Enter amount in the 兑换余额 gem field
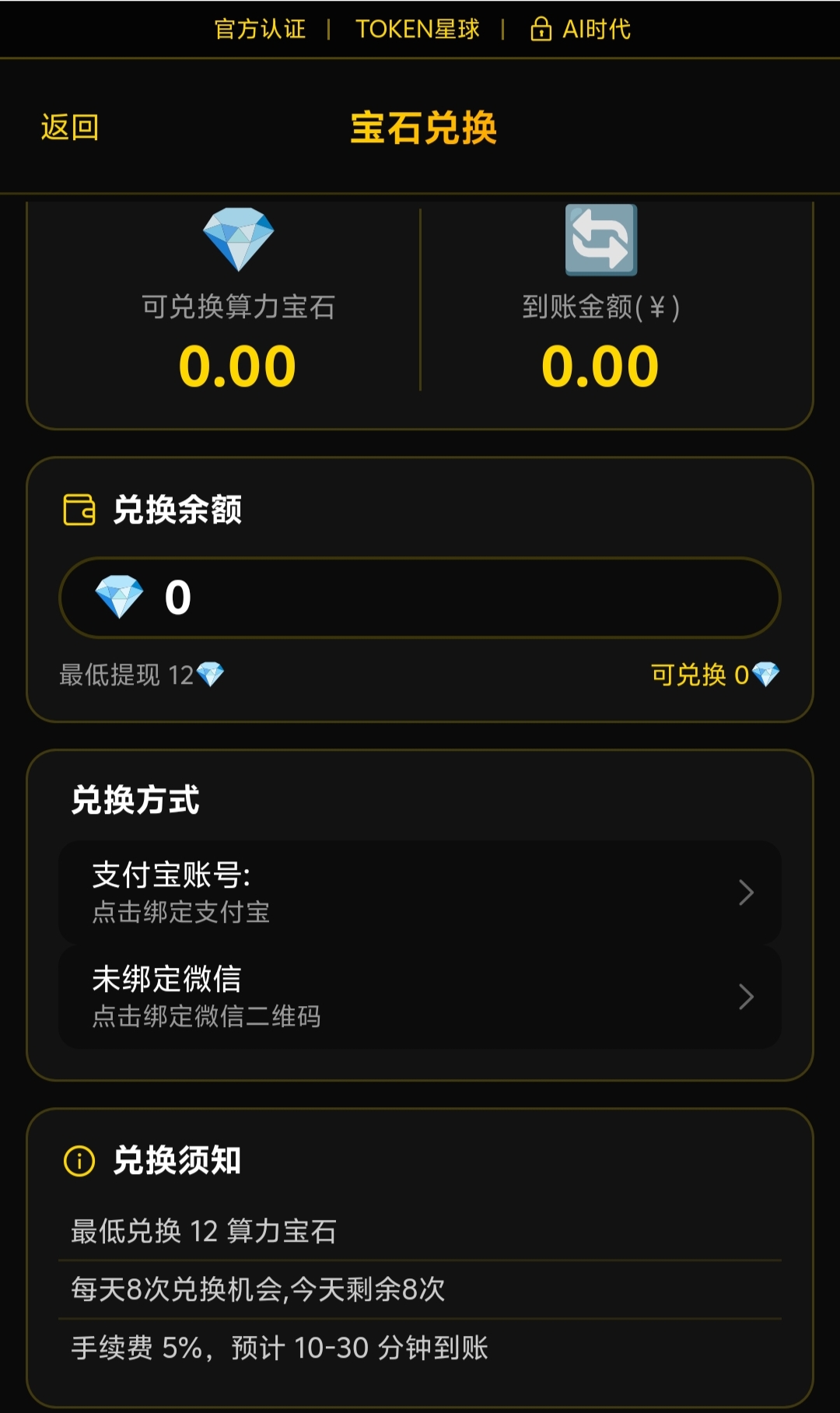840x1413 pixels. click(420, 598)
